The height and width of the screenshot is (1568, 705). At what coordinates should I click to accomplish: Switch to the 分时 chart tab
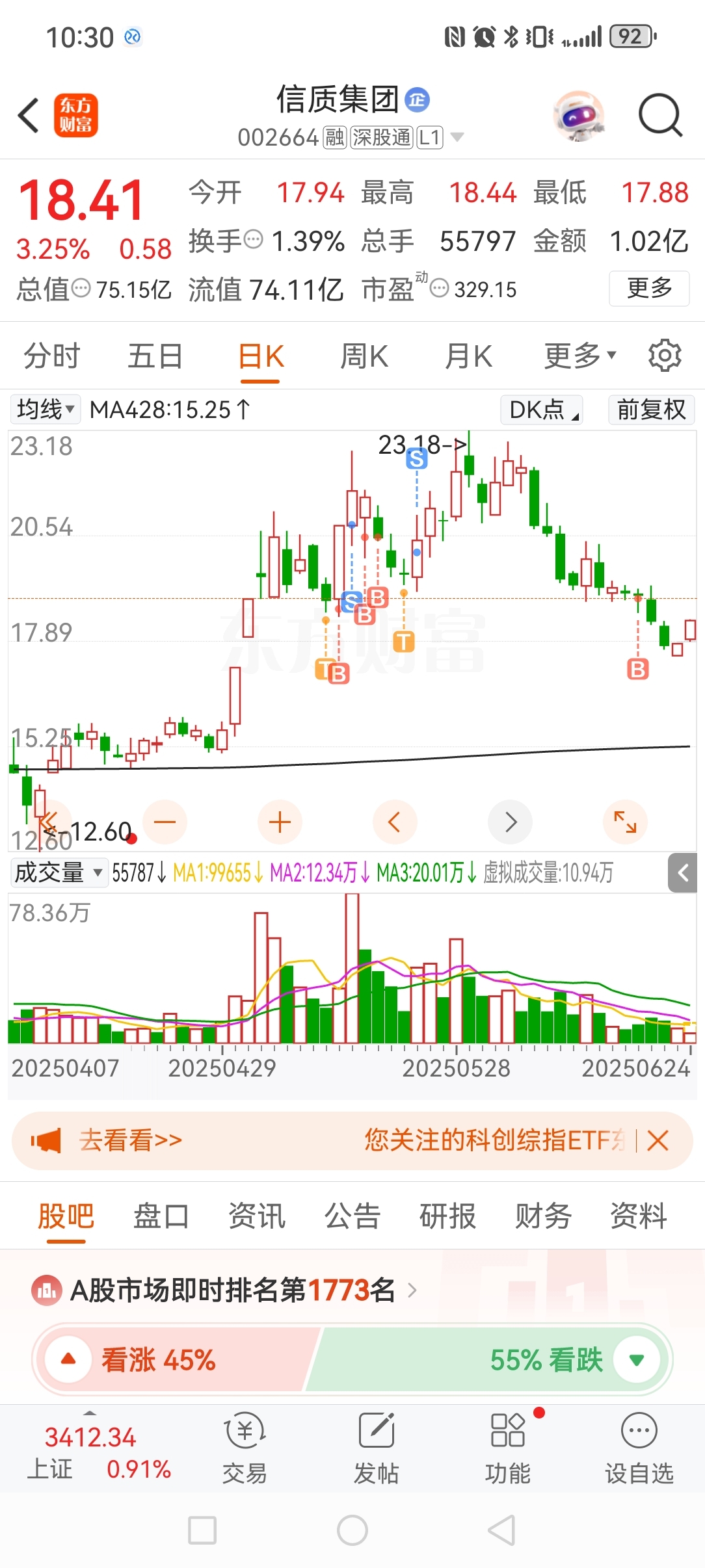[x=51, y=356]
